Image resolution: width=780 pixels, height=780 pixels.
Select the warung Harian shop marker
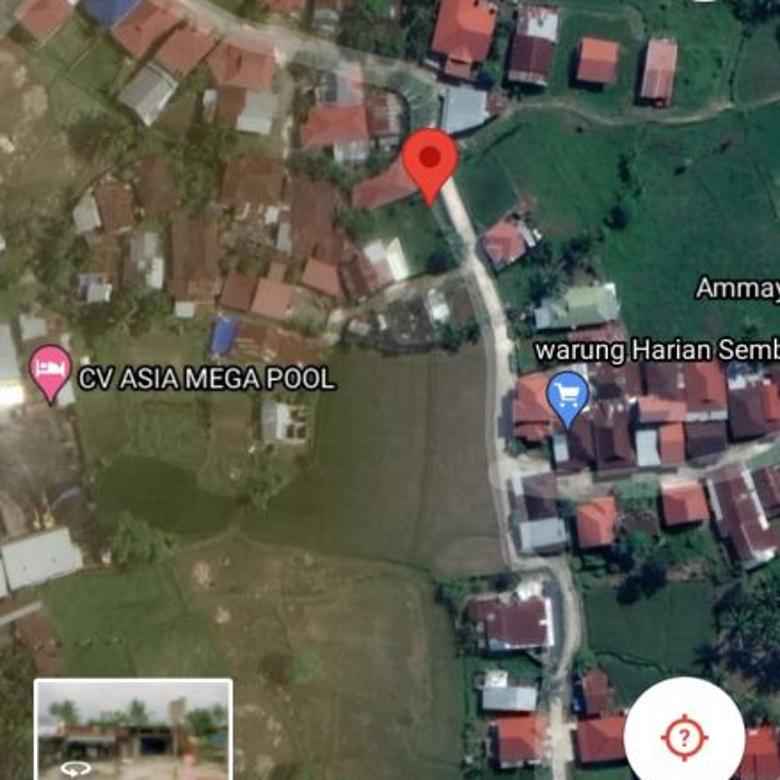coord(568,395)
